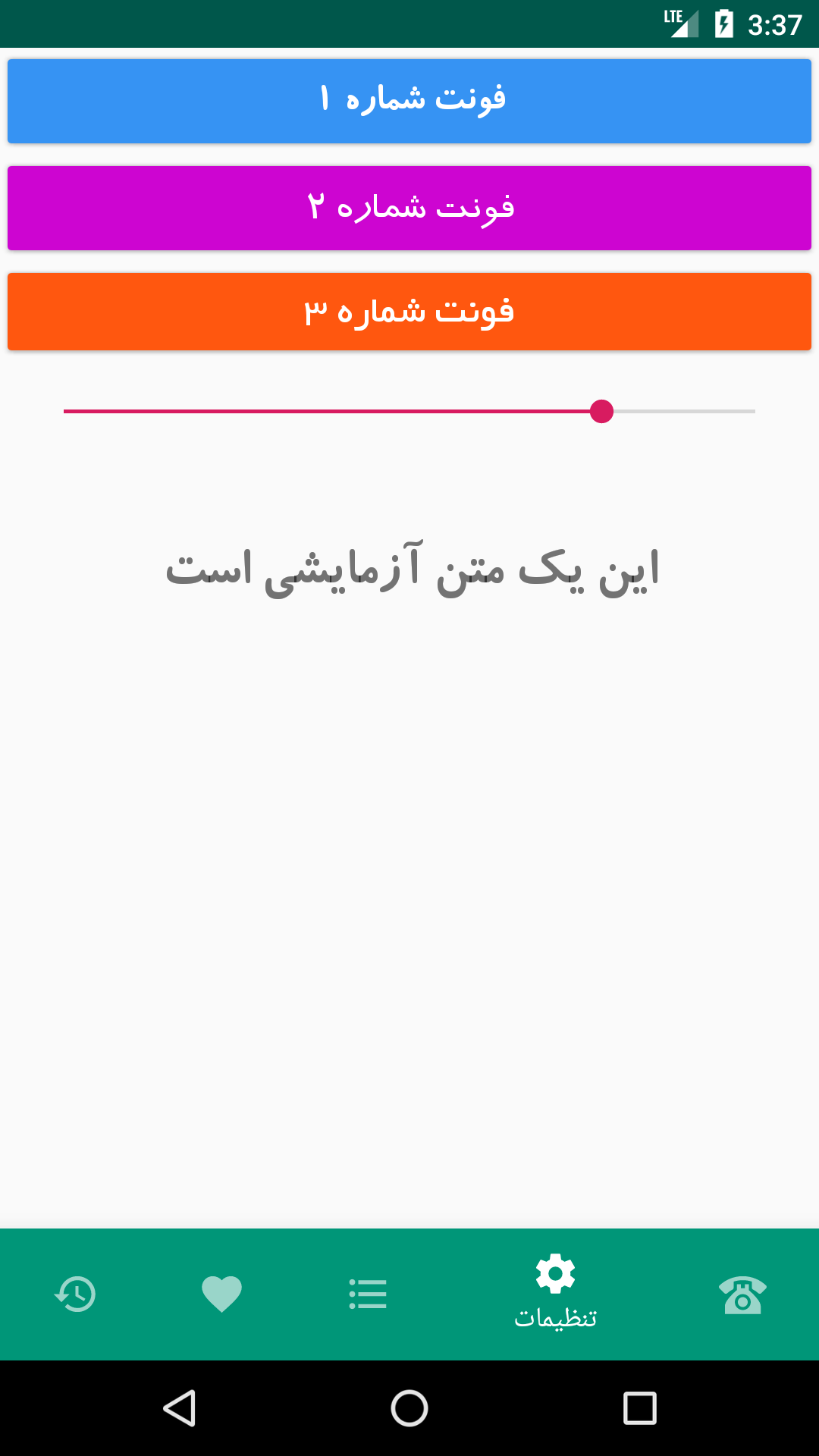Tap the font size slider handle
819x1456 pixels.
click(x=601, y=411)
